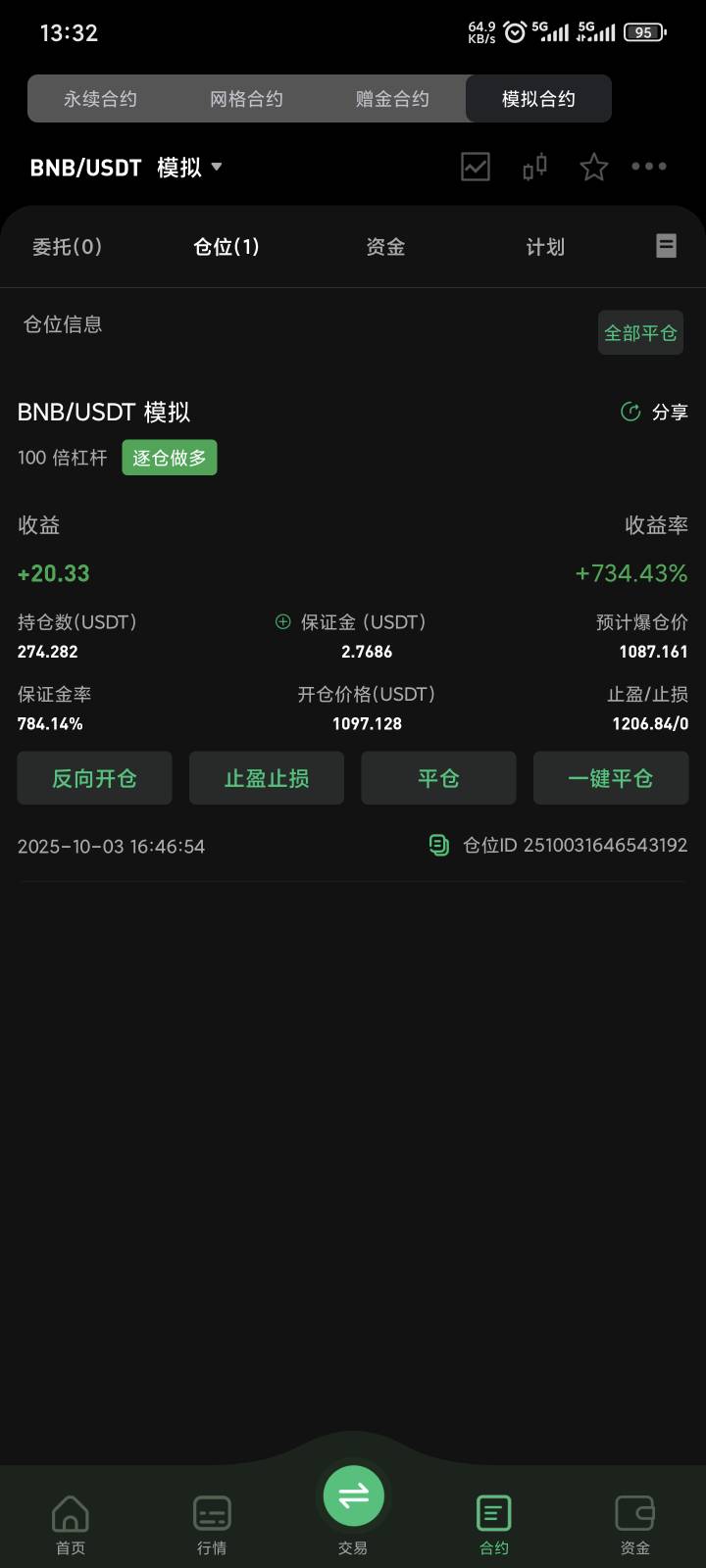This screenshot has width=706, height=1568.
Task: Switch to 永续合约 tab
Action: pos(100,99)
